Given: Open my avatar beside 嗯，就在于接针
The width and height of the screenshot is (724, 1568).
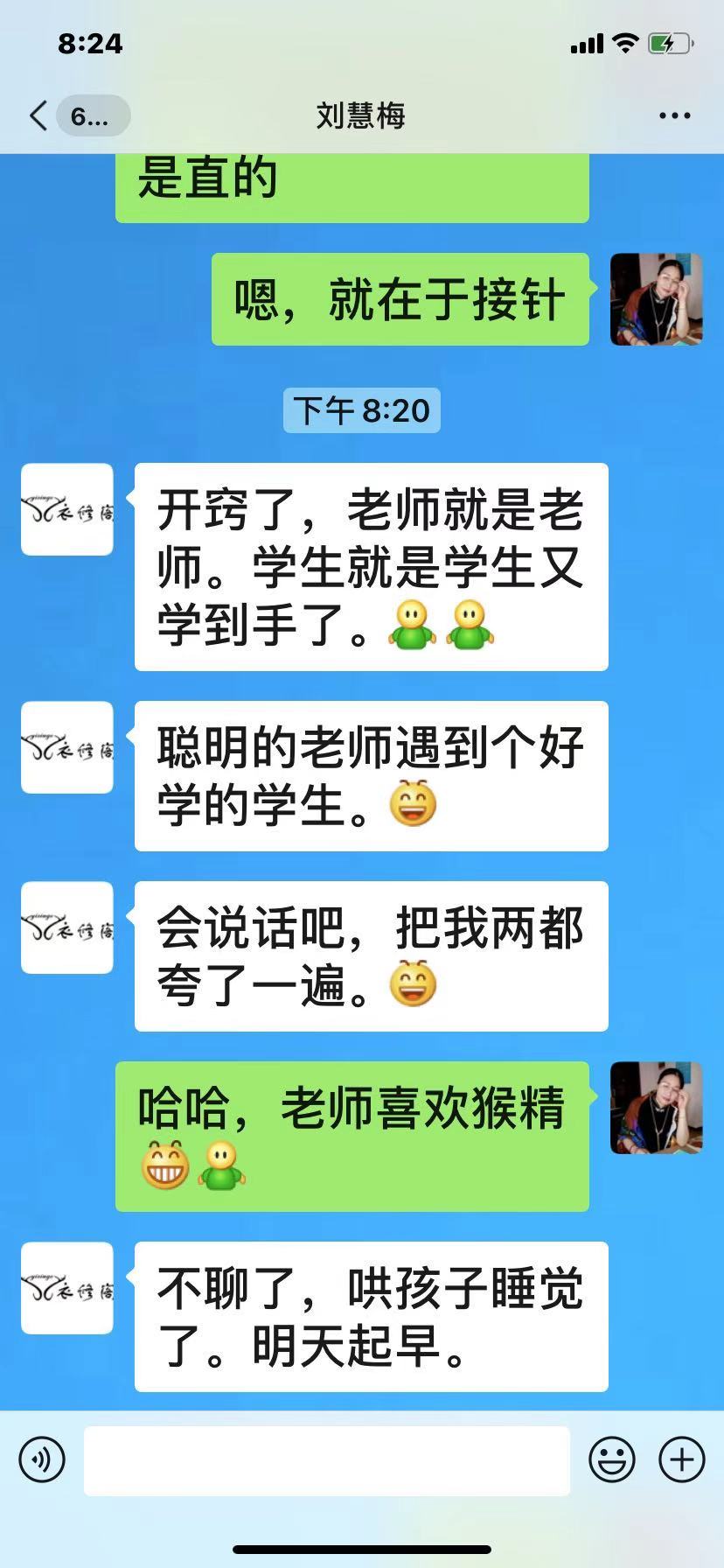Looking at the screenshot, I should click(x=656, y=299).
